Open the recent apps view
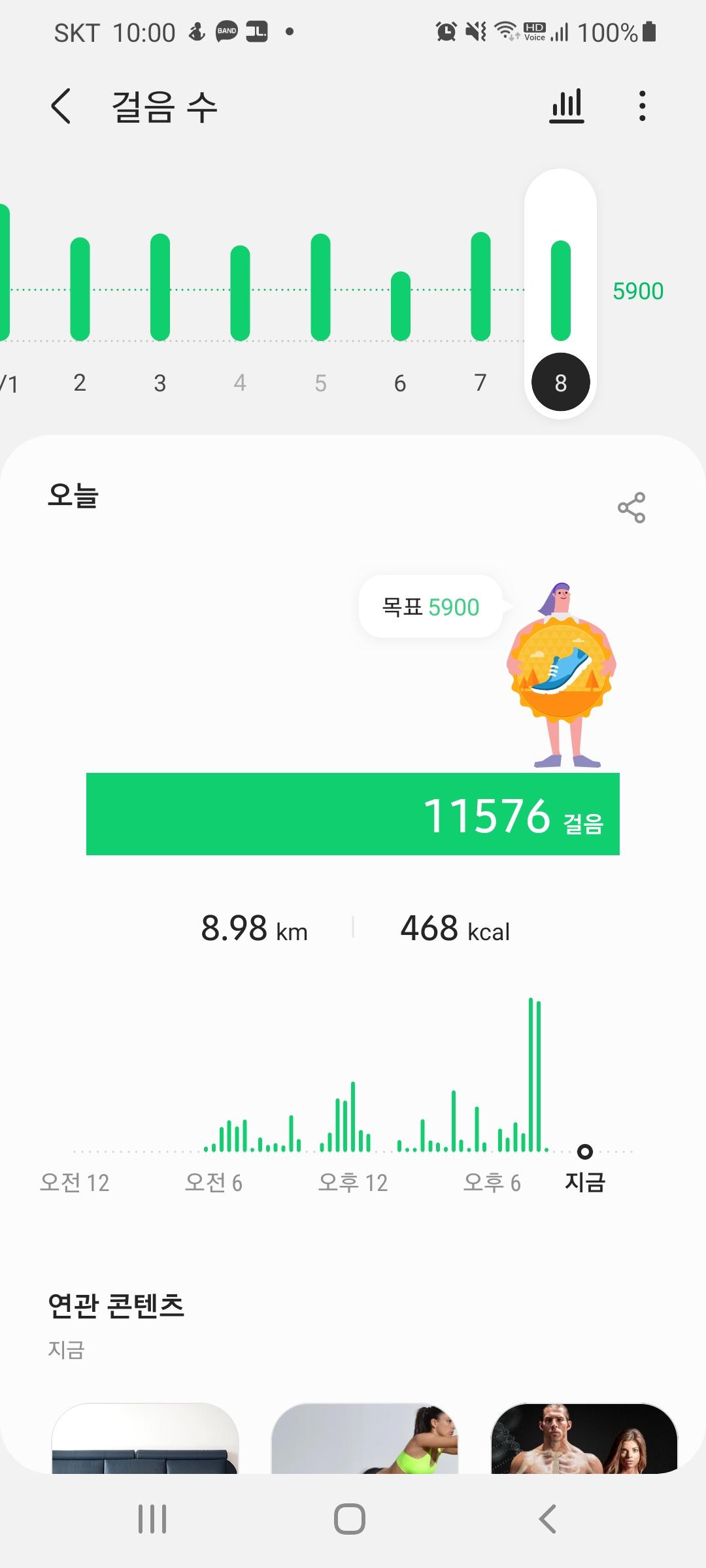This screenshot has width=706, height=1568. (x=152, y=1519)
